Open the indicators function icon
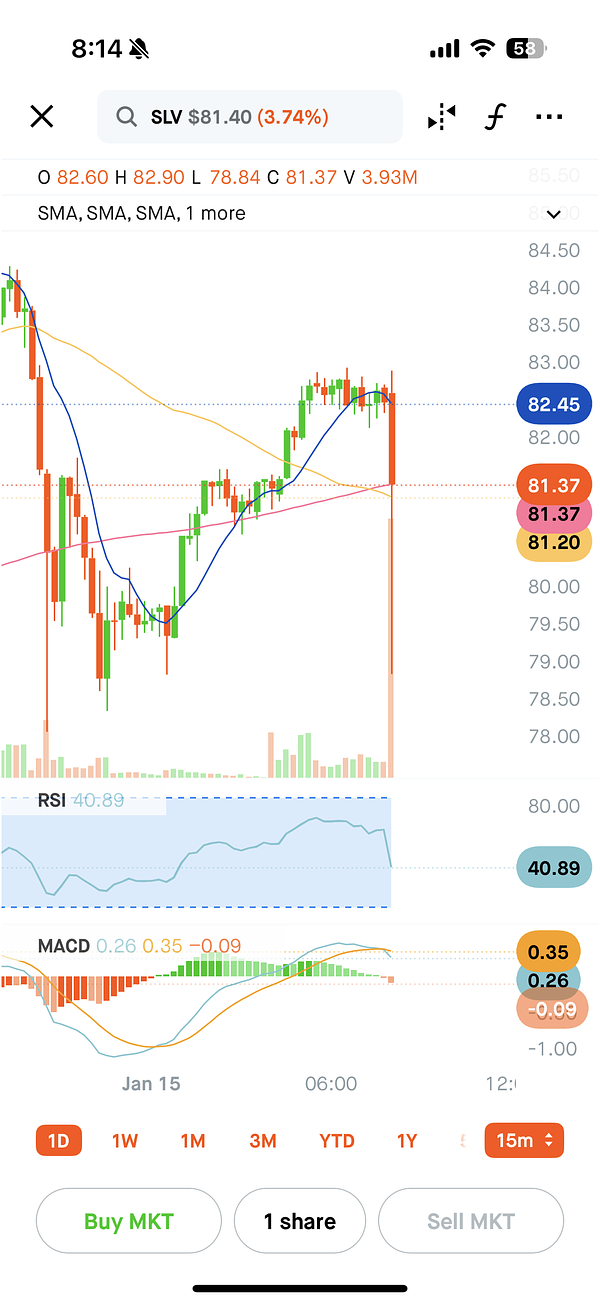600x1304 pixels. [495, 117]
